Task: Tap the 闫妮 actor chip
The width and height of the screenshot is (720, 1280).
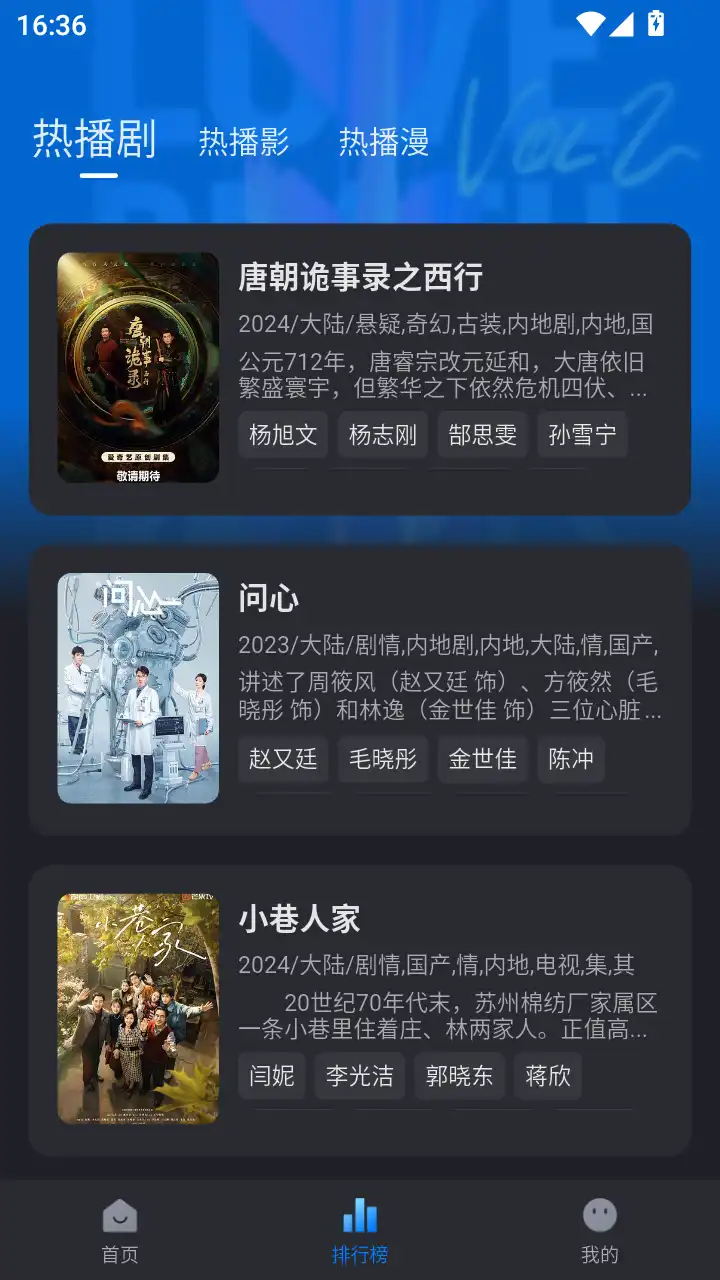Action: point(272,1075)
